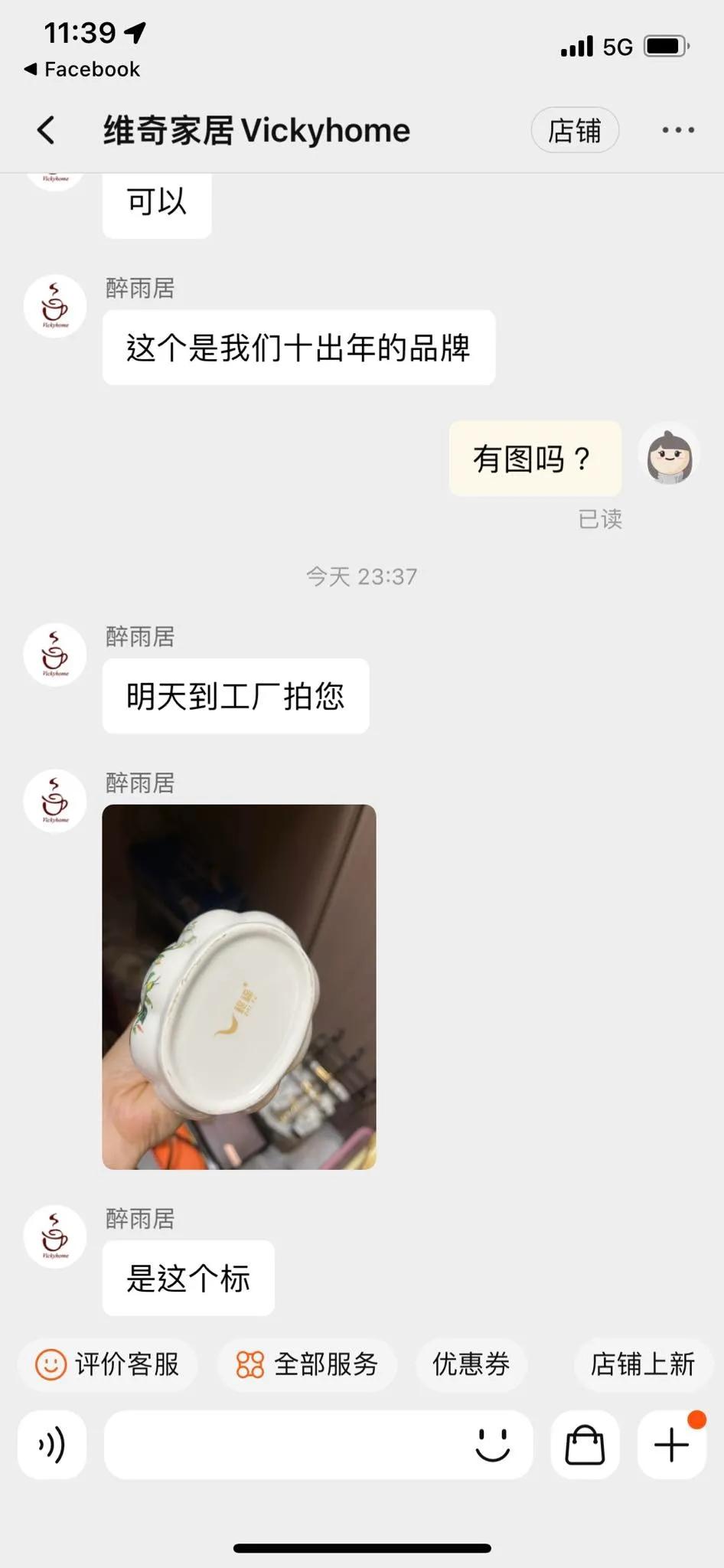Tap the location arrow next to the time
The image size is (724, 1568).
coord(136,31)
